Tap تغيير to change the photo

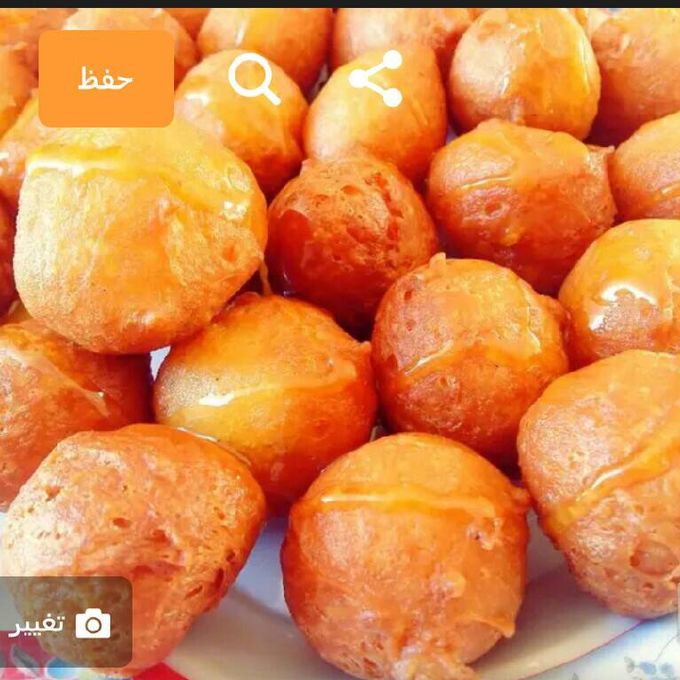(63, 624)
